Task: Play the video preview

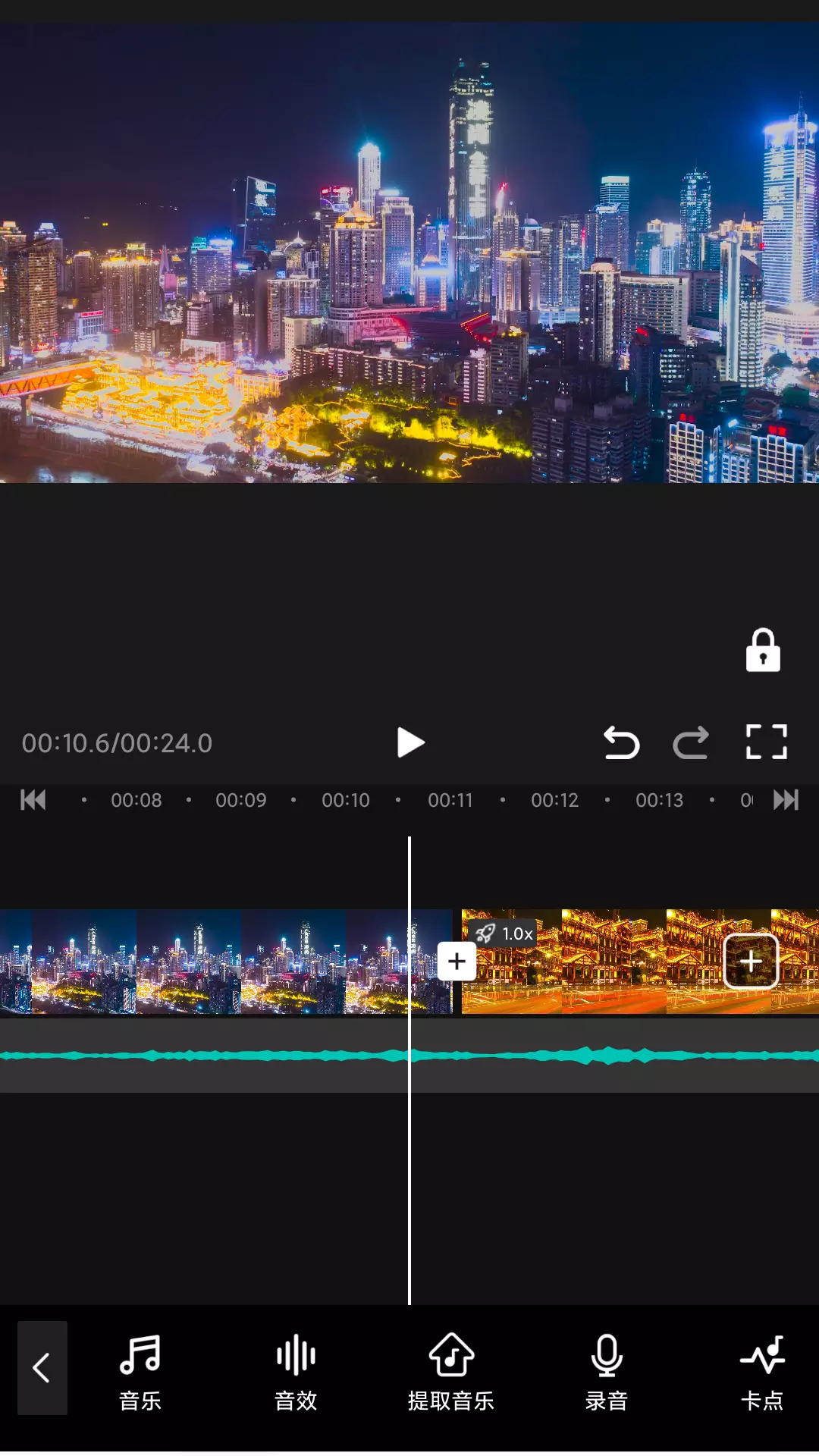Action: tap(410, 742)
